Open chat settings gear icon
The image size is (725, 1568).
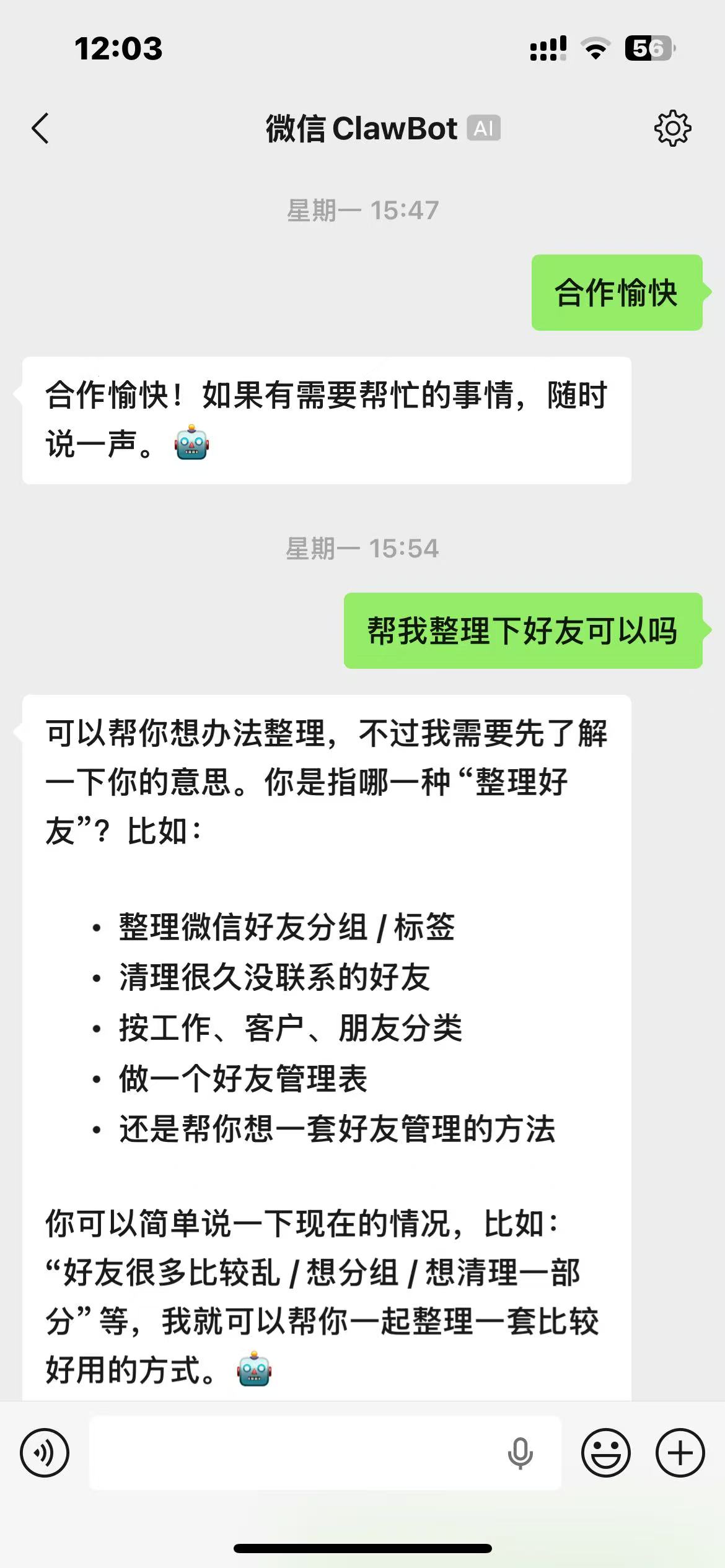coord(672,129)
